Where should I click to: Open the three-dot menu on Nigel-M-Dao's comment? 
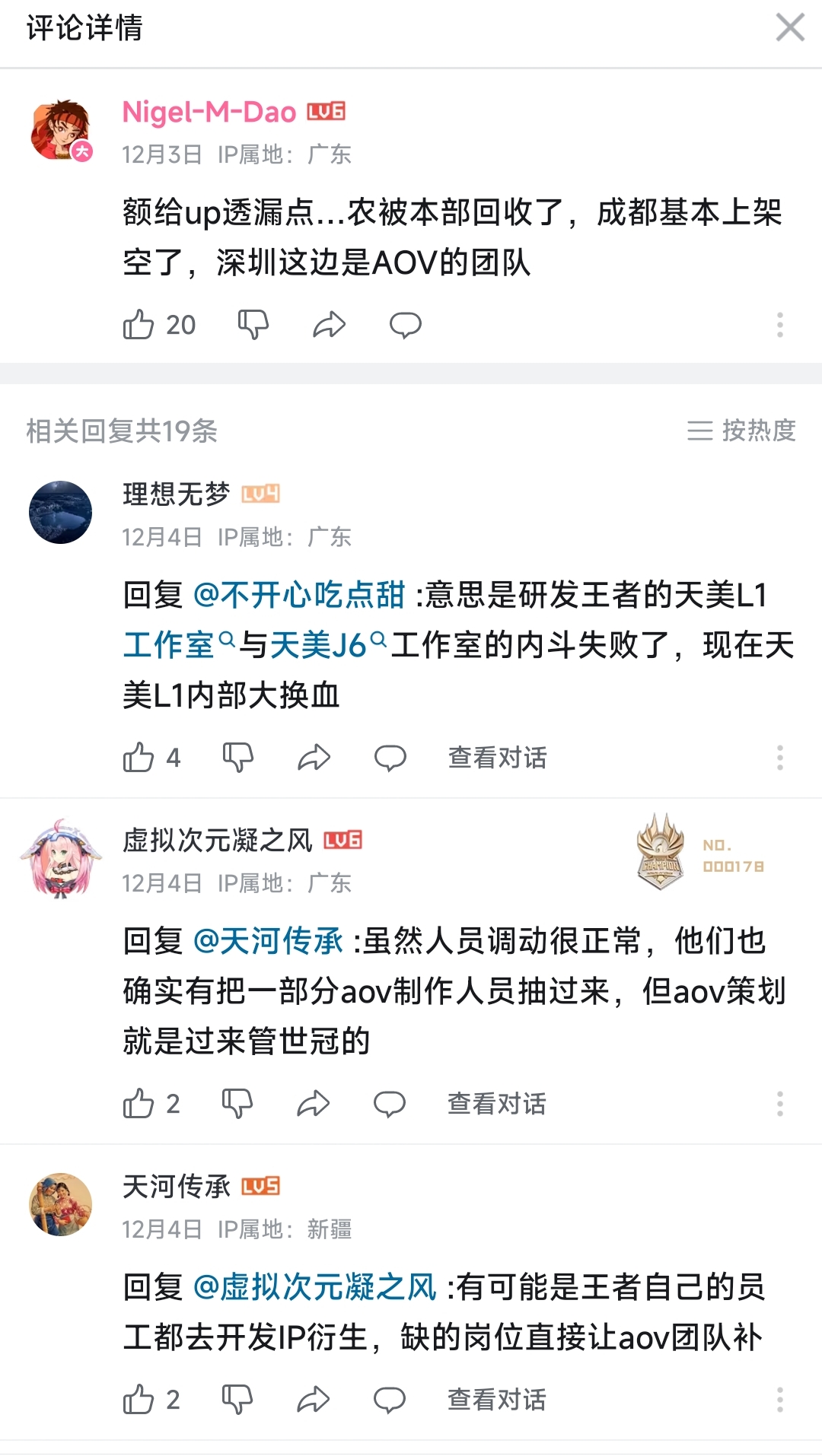point(780,323)
